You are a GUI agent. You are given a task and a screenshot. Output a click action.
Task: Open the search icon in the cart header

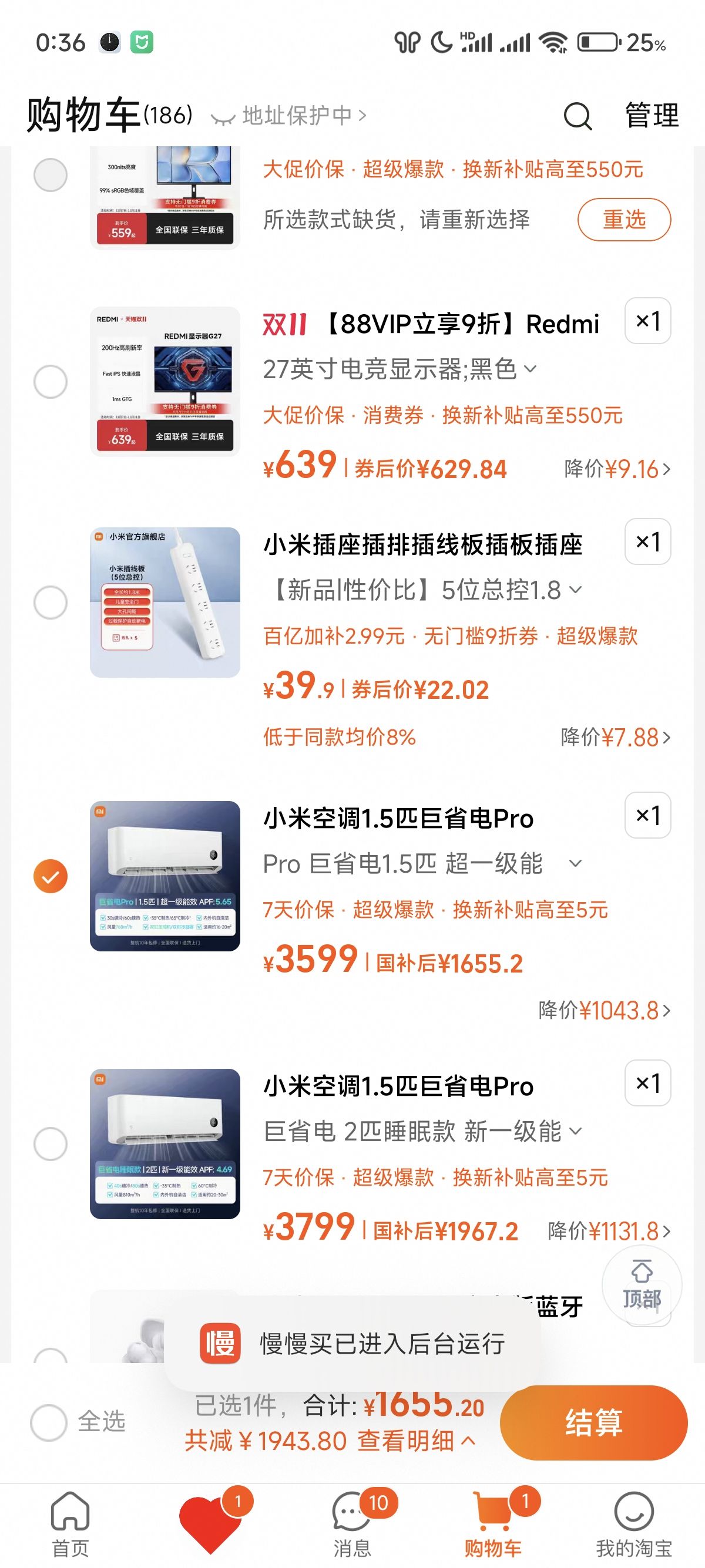tap(577, 117)
